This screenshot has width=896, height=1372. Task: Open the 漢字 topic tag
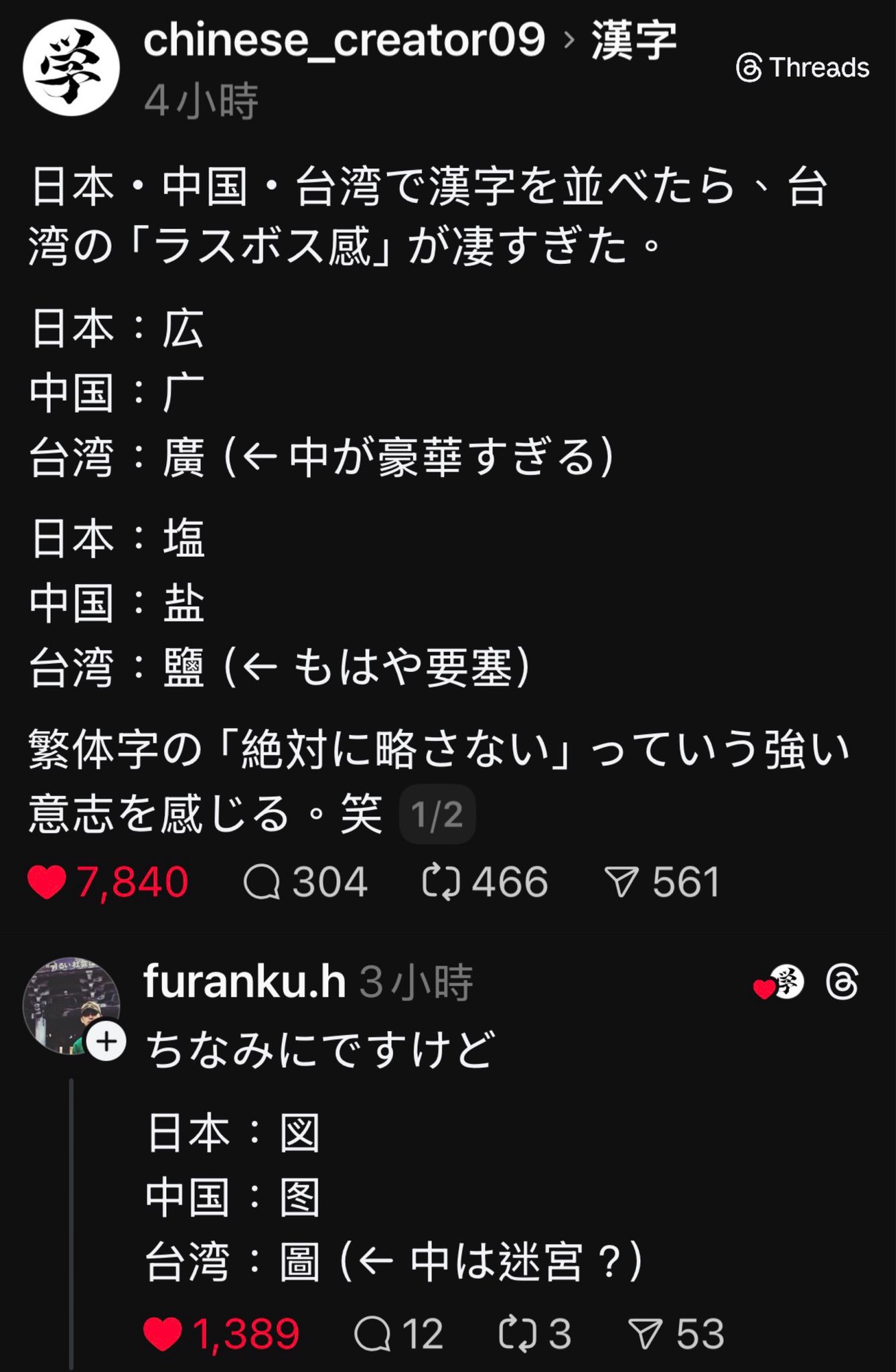(x=633, y=40)
